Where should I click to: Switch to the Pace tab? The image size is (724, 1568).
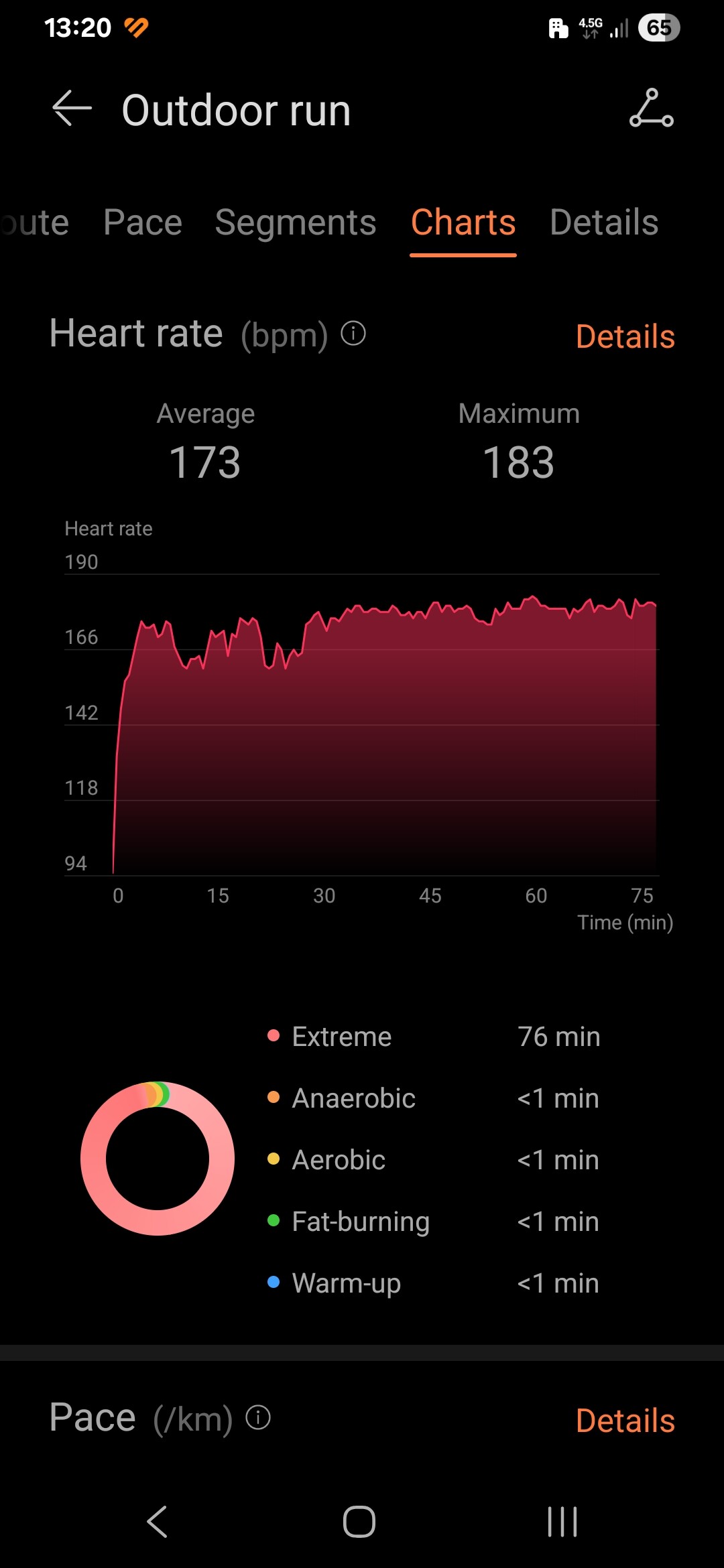coord(143,222)
